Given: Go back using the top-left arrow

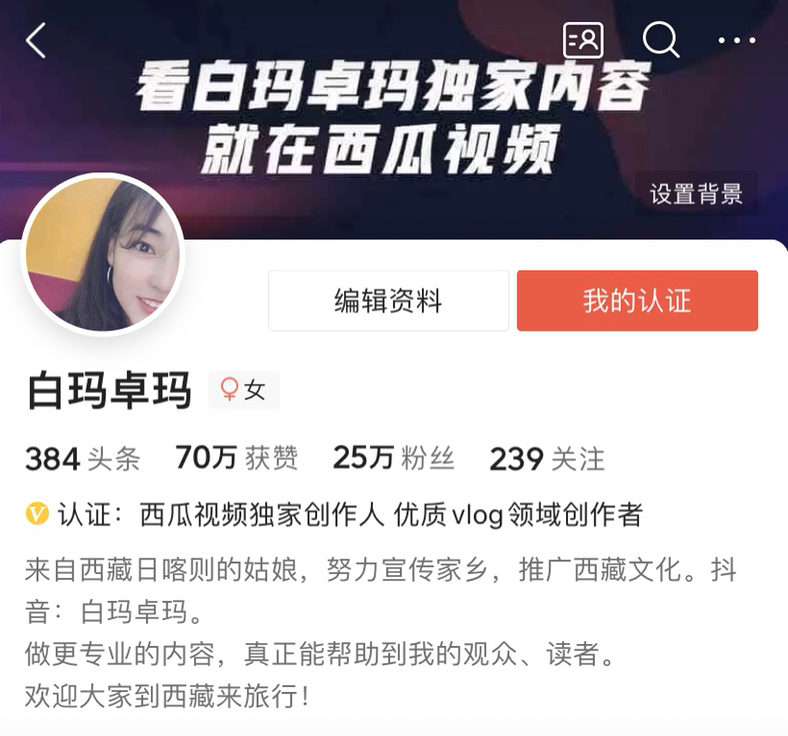Looking at the screenshot, I should coord(36,41).
